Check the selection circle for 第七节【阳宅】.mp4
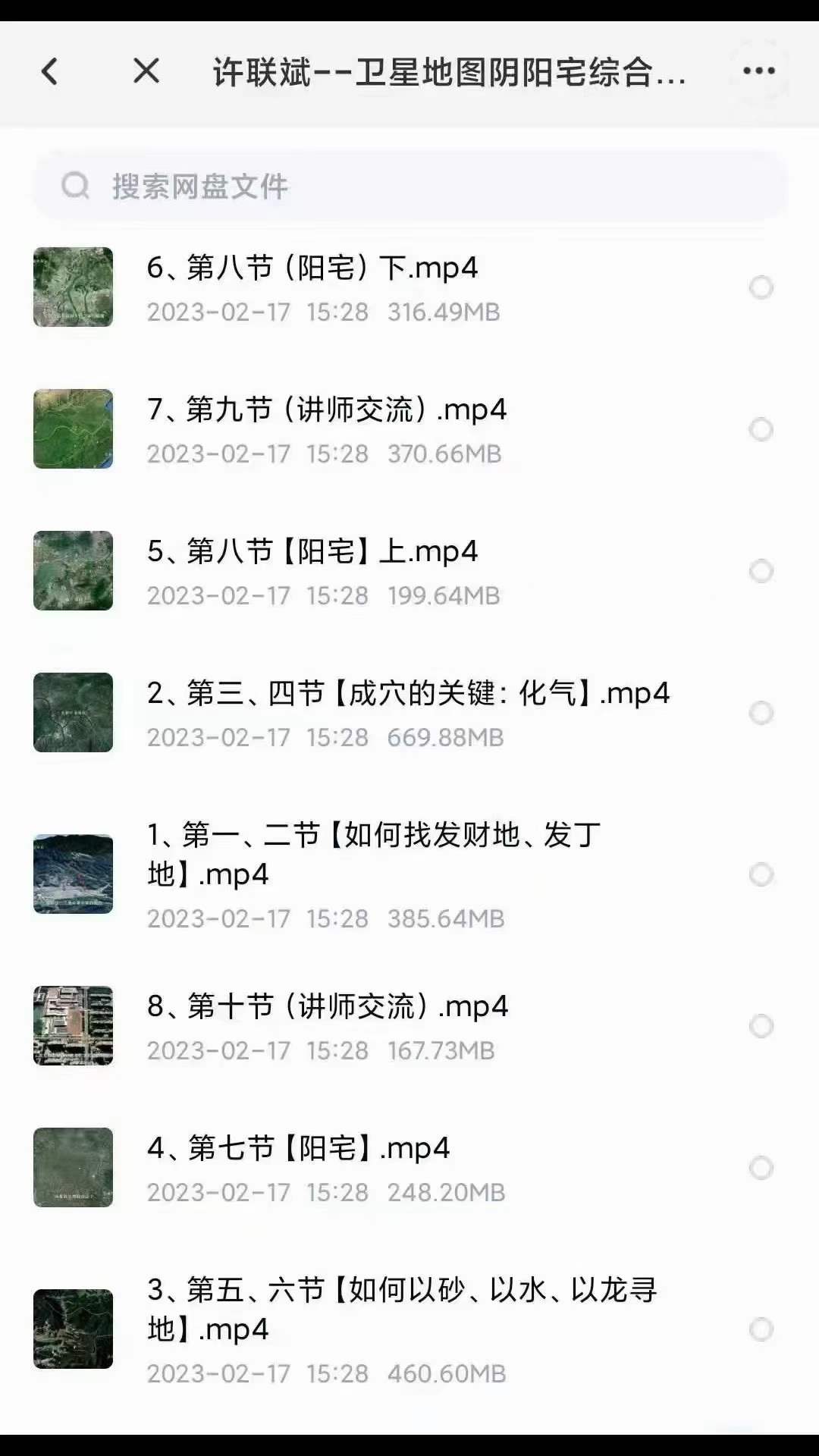This screenshot has width=819, height=1456. (761, 1169)
